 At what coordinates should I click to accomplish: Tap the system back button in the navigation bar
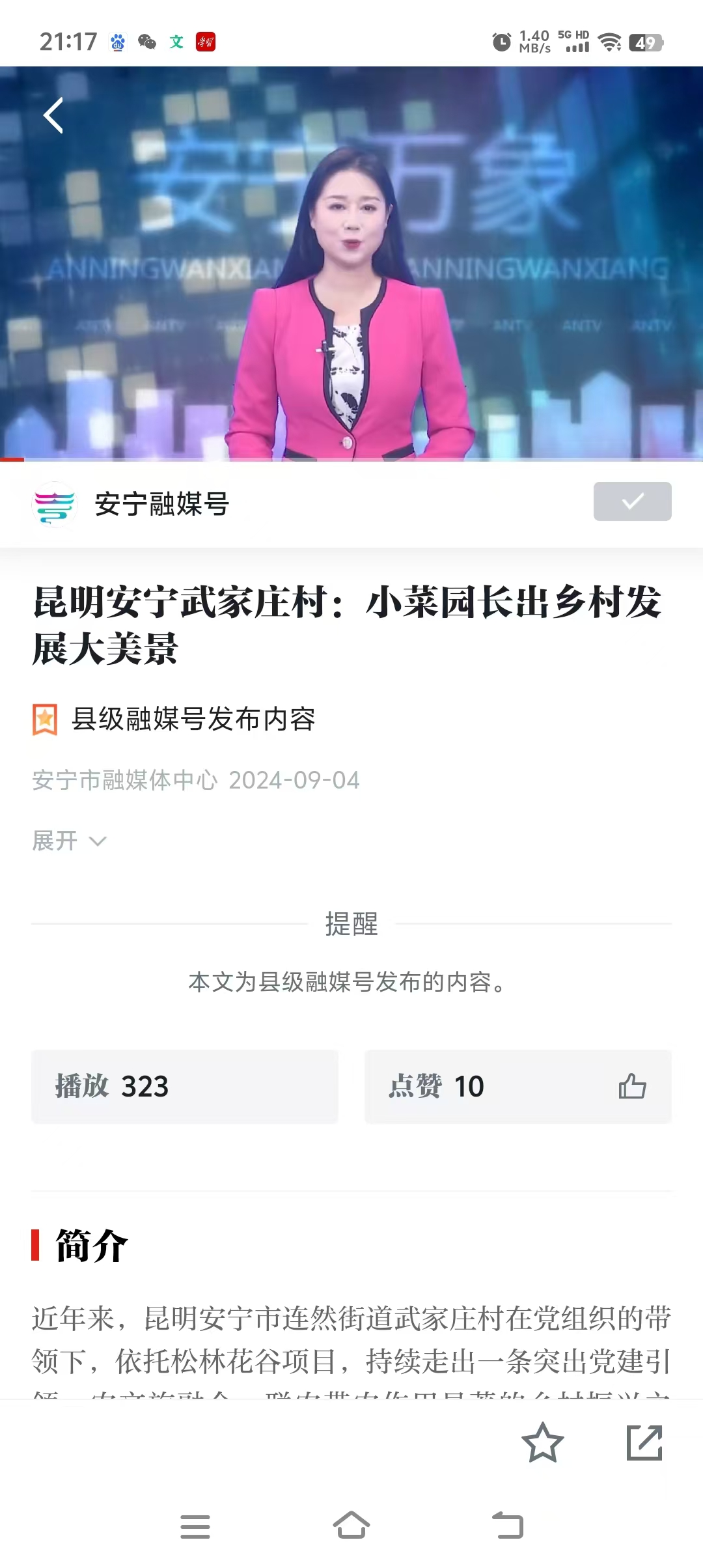(508, 1526)
